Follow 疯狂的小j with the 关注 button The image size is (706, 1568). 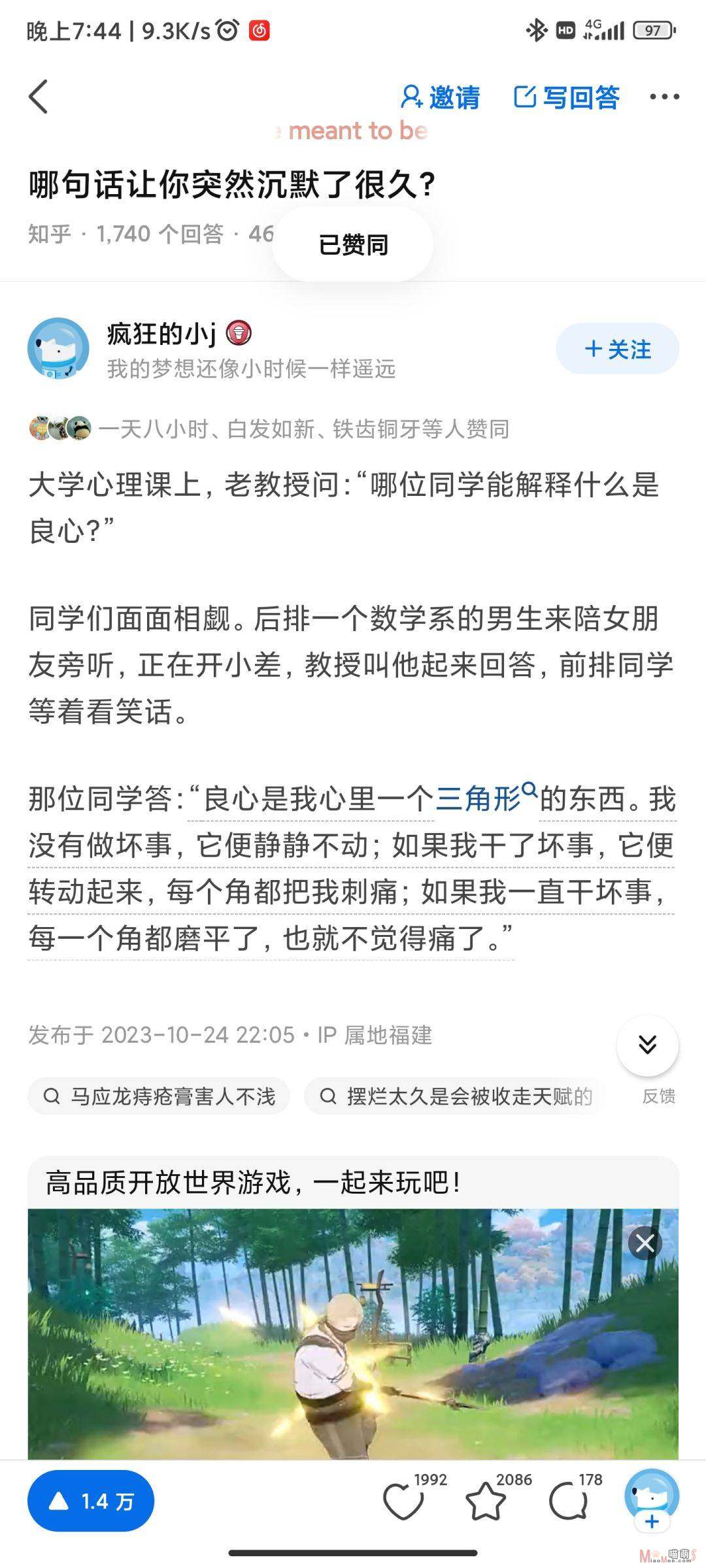tap(618, 348)
